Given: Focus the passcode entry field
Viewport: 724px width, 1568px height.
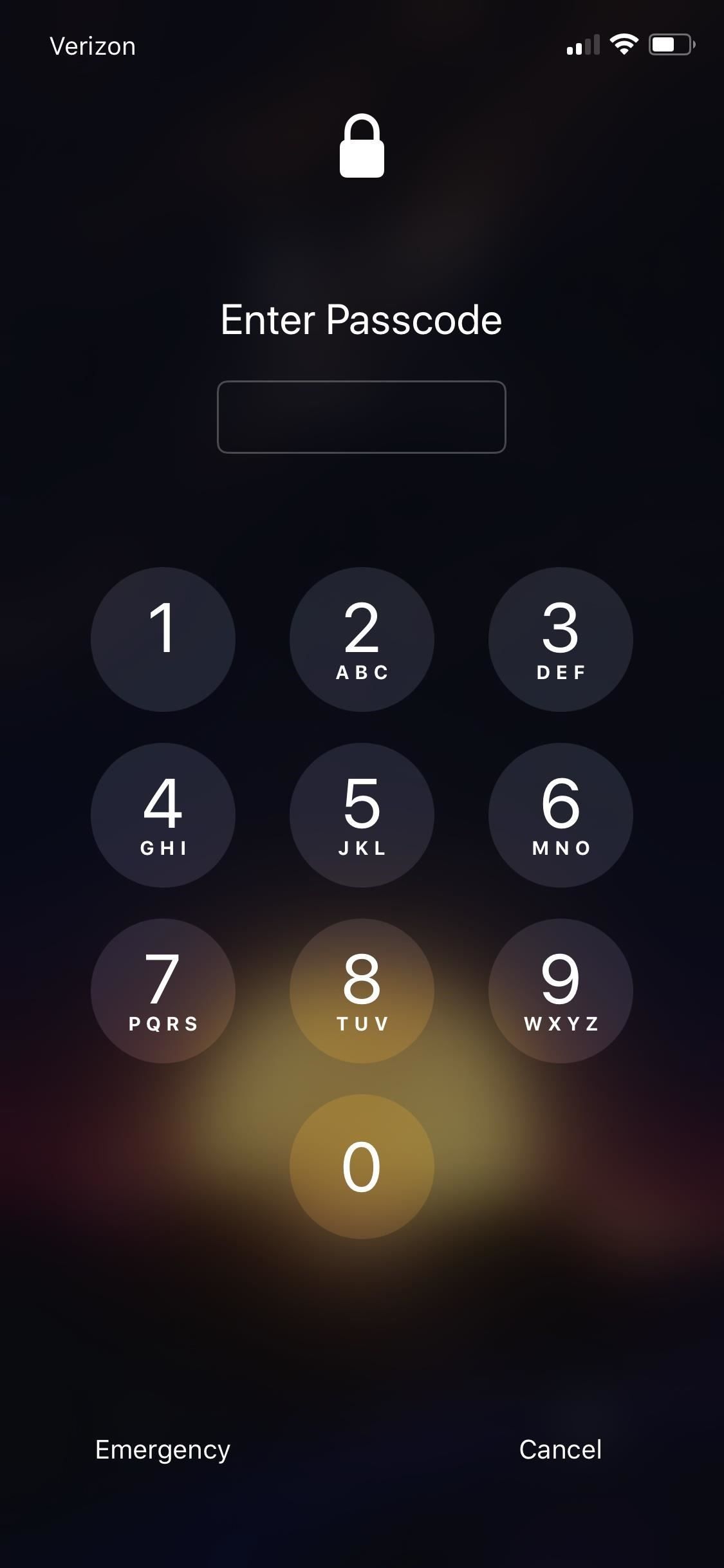Looking at the screenshot, I should coord(362,417).
